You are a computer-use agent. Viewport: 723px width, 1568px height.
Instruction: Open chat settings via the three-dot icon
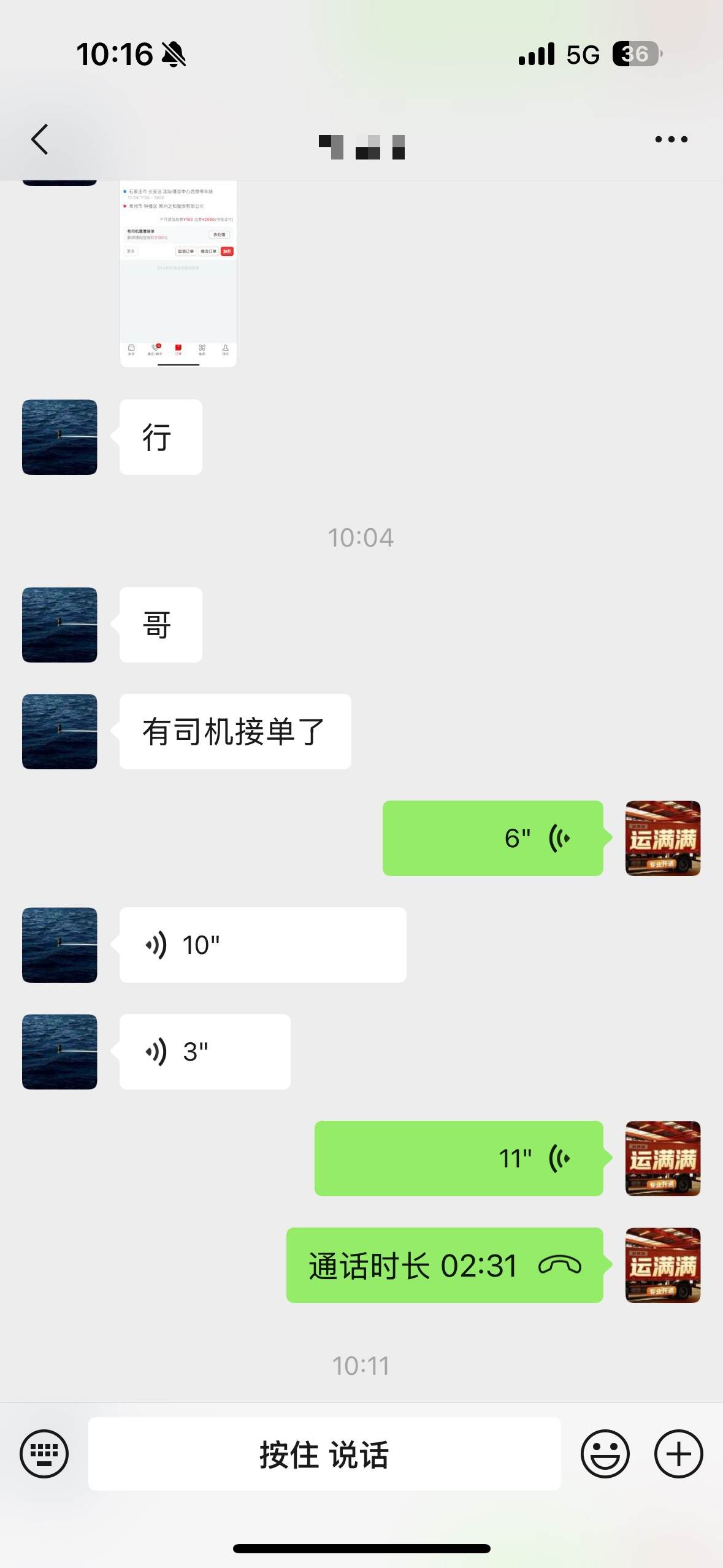tap(671, 139)
